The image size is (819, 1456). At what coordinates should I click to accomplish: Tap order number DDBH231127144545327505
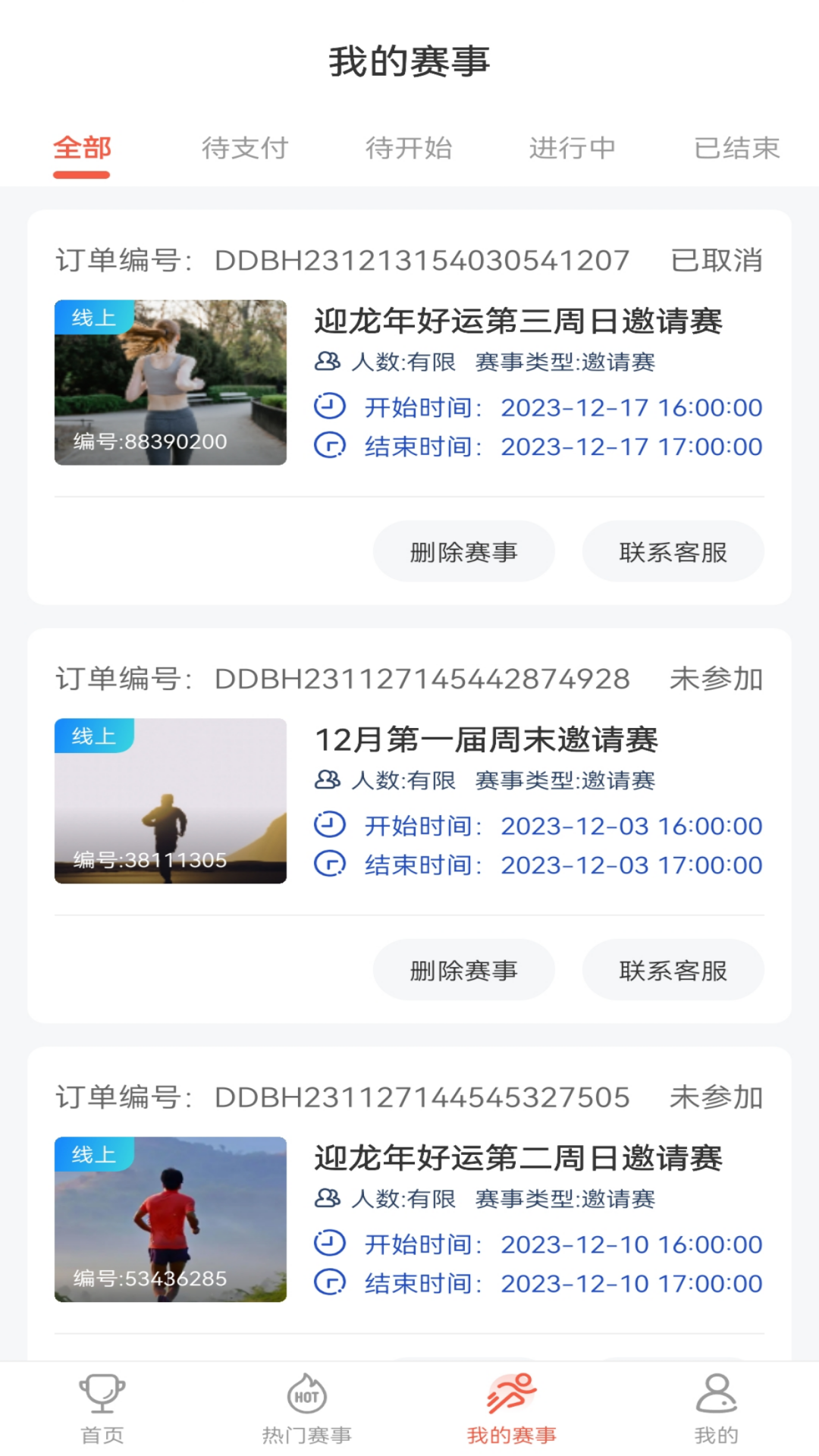coord(422,1095)
